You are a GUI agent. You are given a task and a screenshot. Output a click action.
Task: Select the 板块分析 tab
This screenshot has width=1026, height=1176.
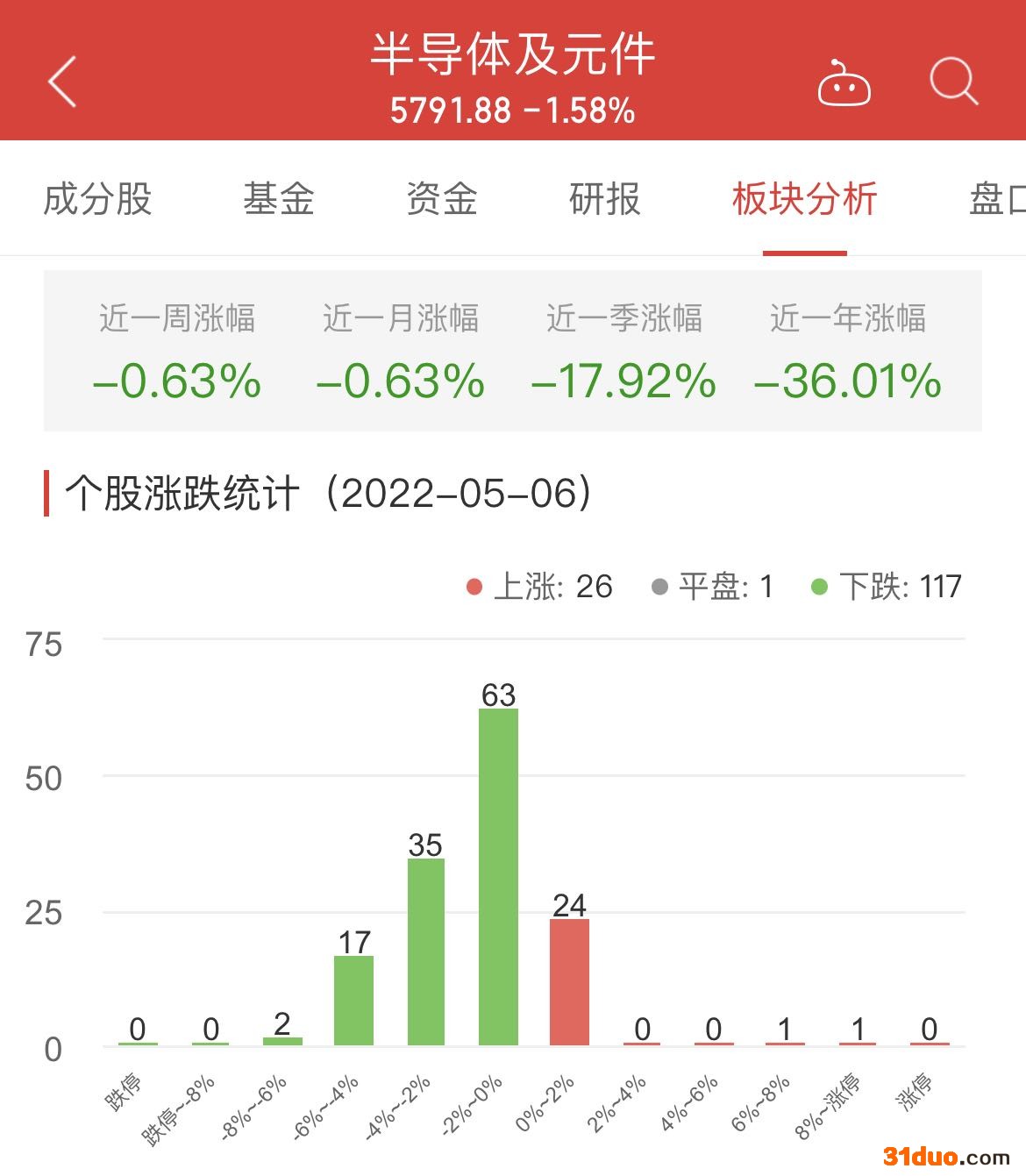(x=804, y=199)
